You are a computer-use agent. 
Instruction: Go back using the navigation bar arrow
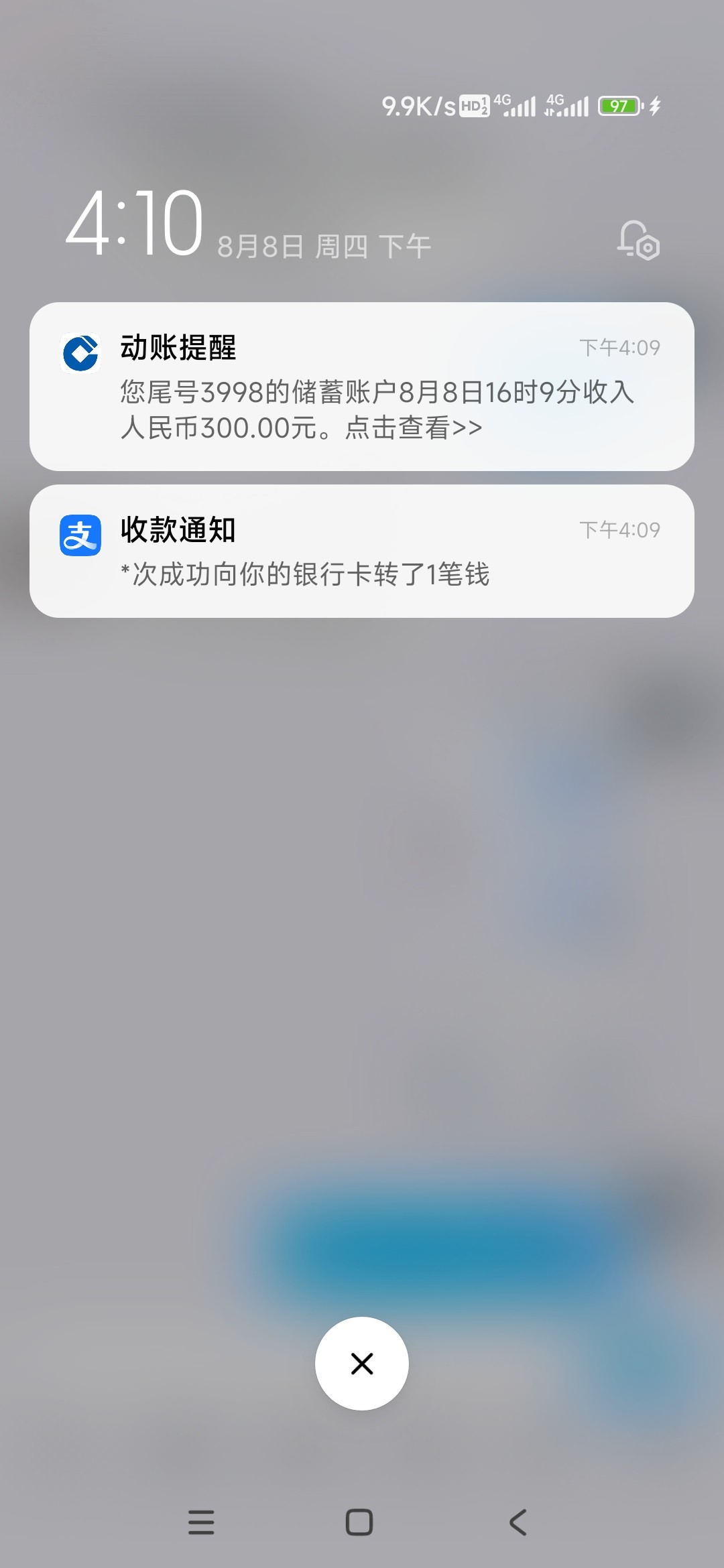pos(518,1522)
